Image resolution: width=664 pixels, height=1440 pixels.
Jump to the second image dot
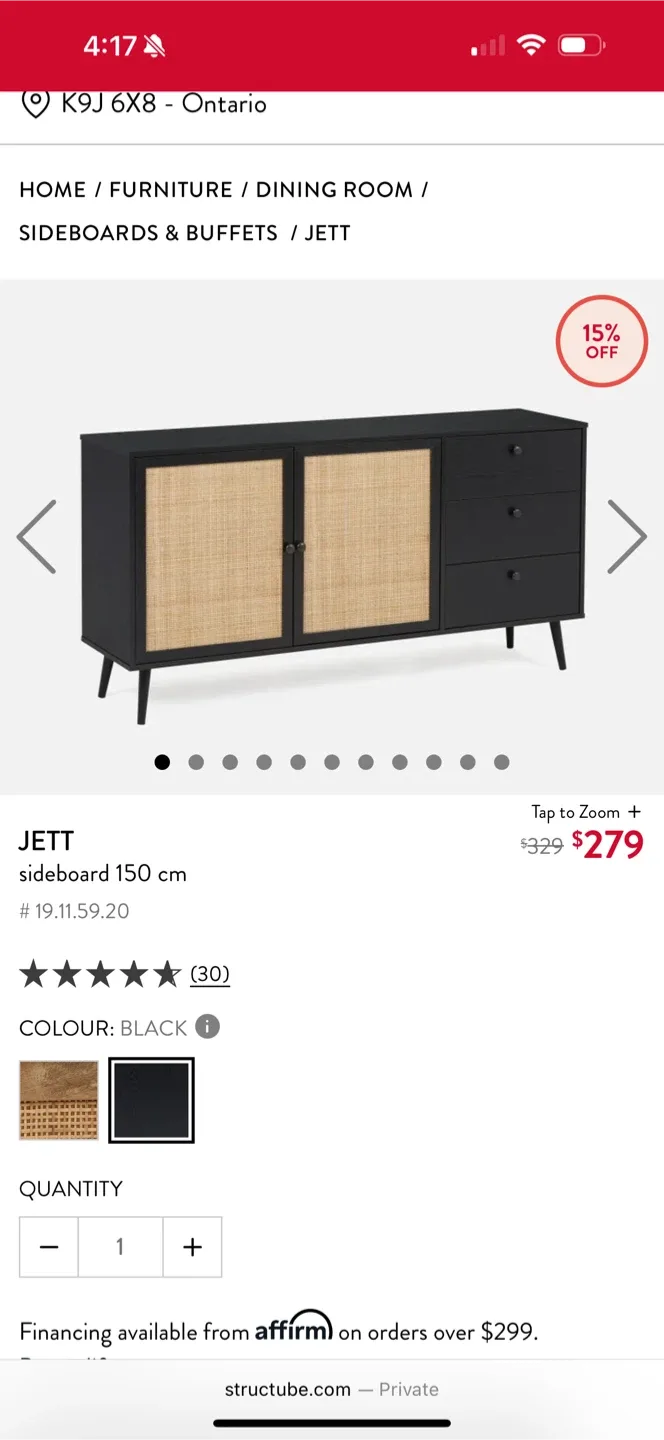(x=196, y=763)
